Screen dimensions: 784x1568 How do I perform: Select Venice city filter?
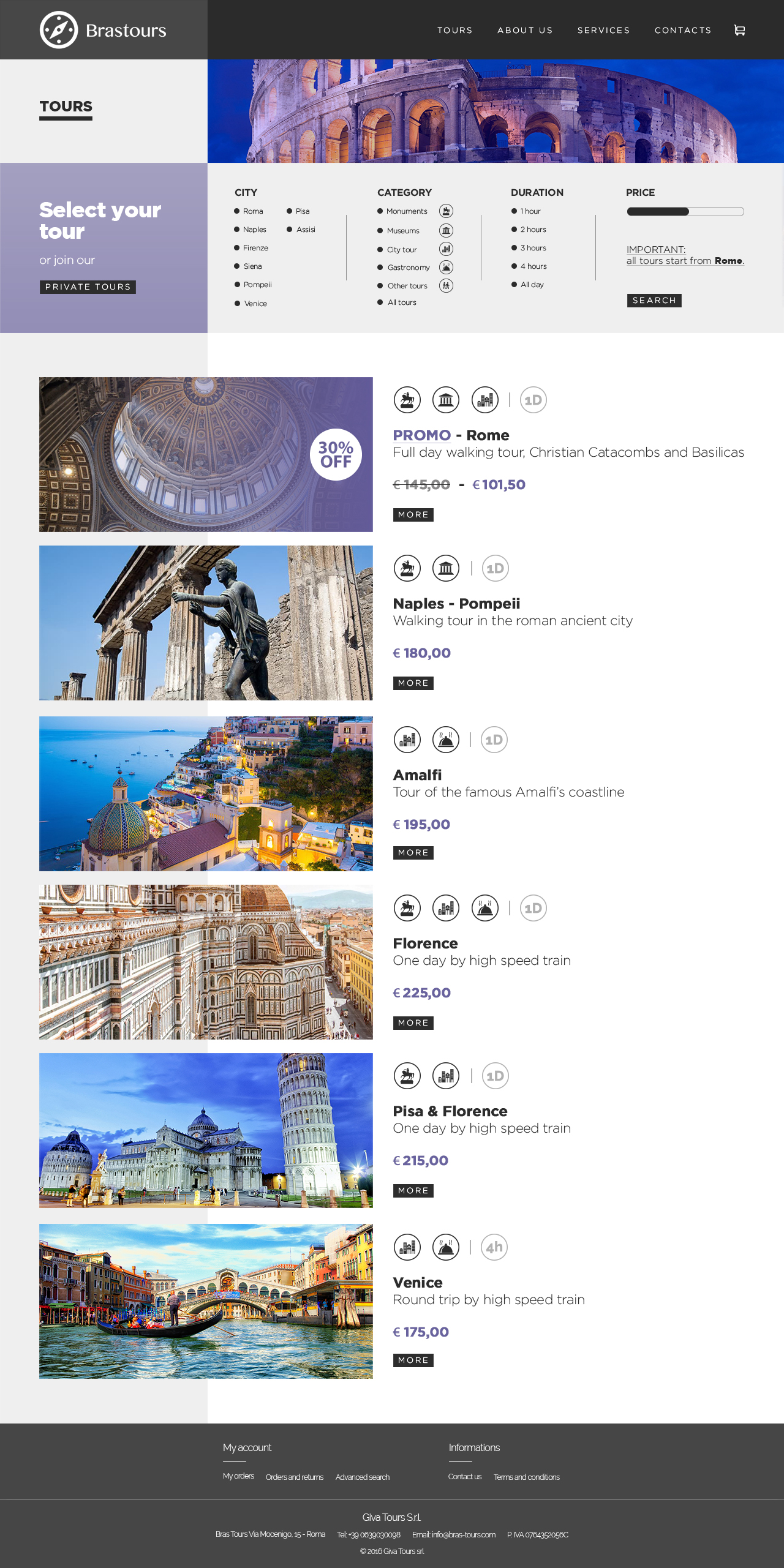point(254,304)
